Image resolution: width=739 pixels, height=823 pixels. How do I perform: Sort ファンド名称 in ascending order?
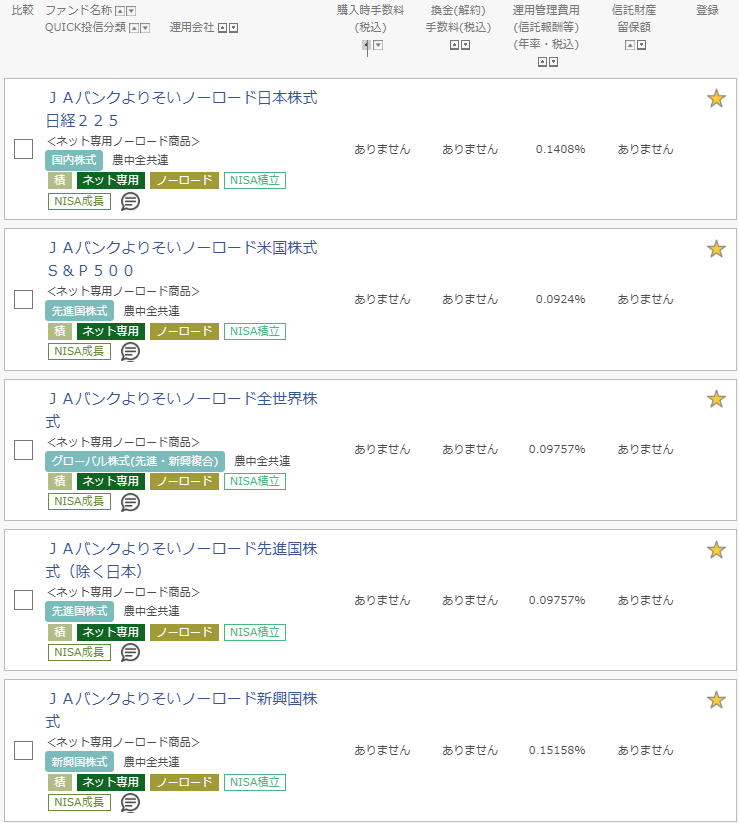coord(120,11)
